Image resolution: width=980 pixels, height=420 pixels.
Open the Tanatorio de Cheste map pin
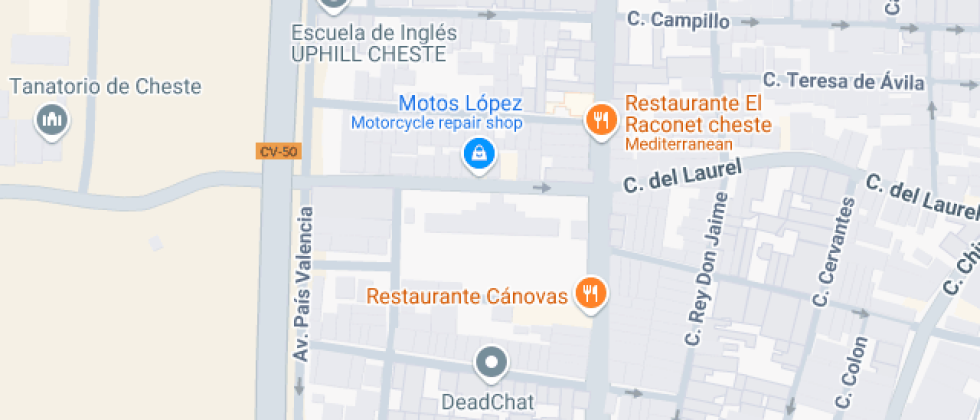[52, 120]
